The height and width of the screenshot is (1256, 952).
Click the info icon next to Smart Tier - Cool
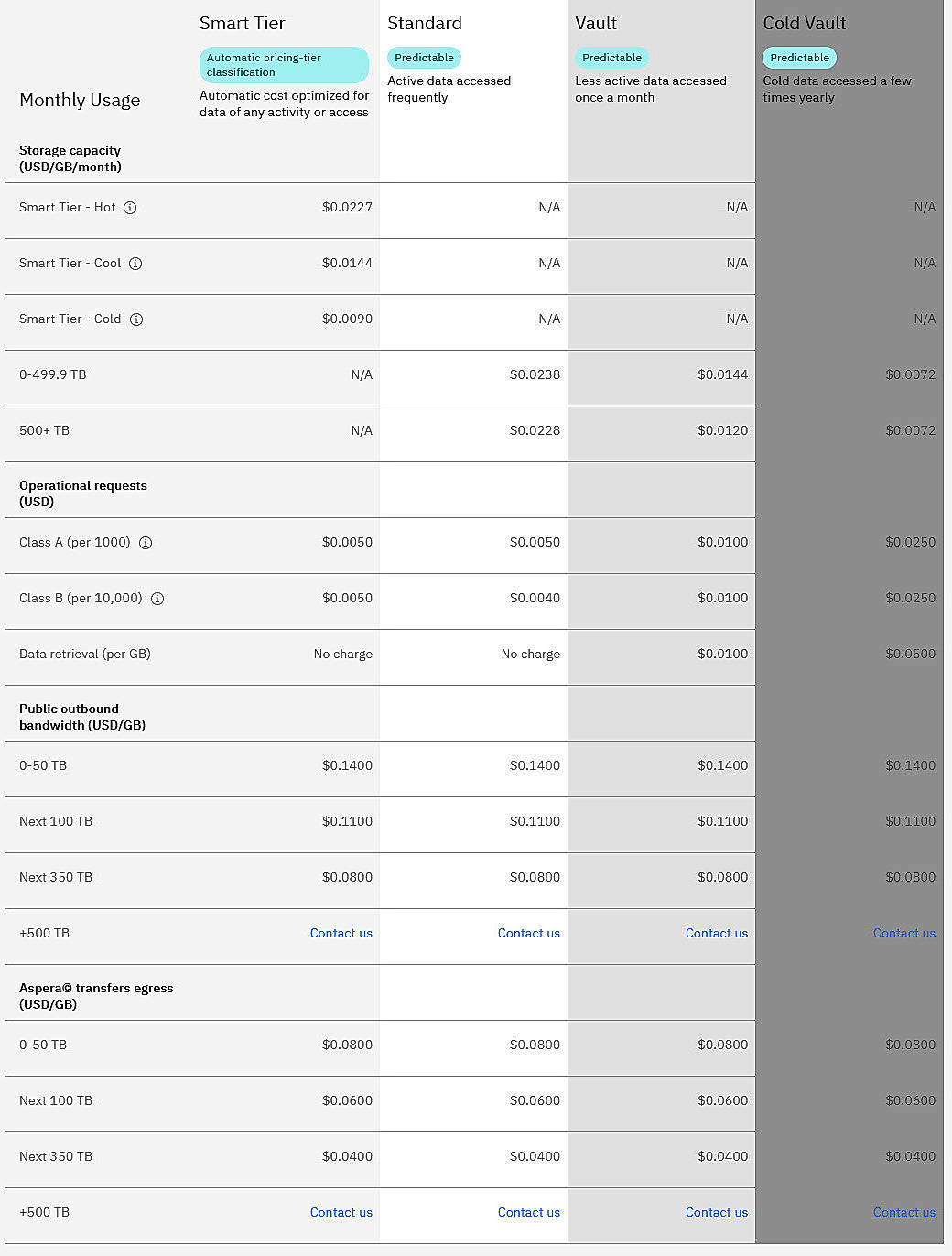tap(135, 263)
